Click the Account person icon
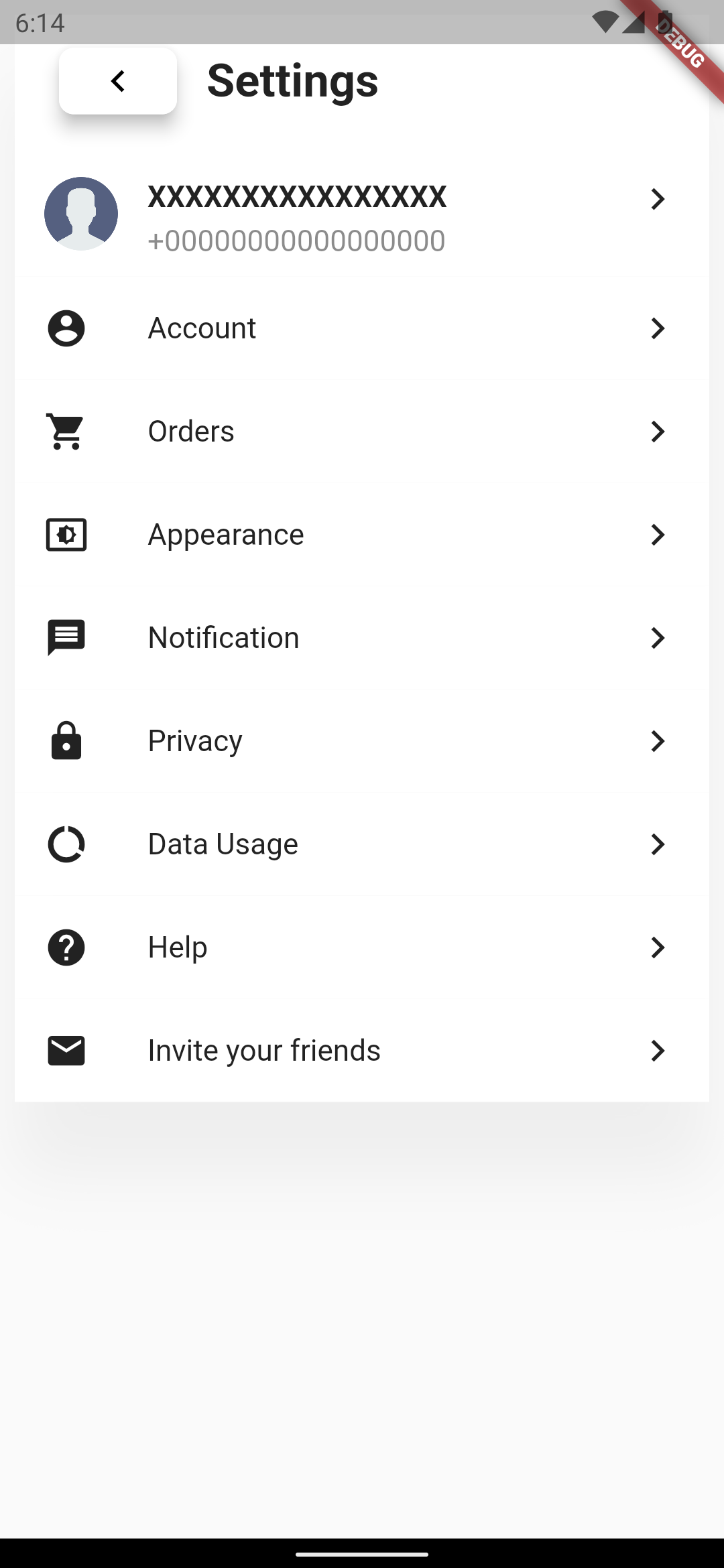This screenshot has width=724, height=1568. point(66,328)
